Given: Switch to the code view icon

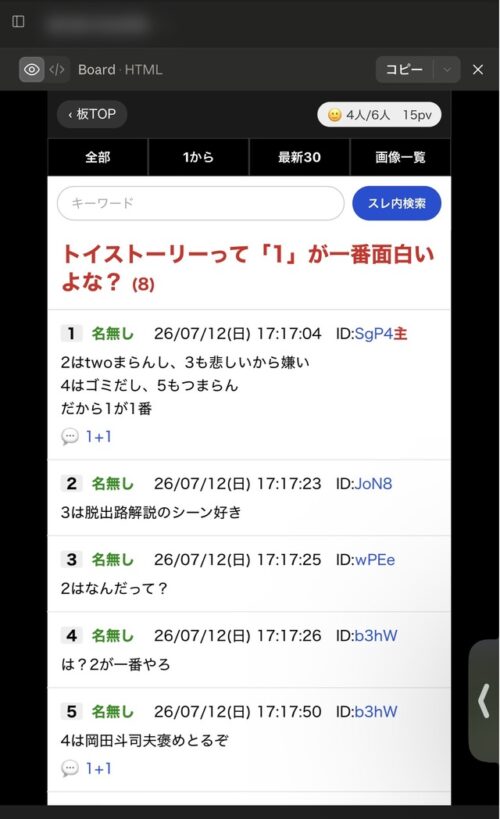Looking at the screenshot, I should pyautogui.click(x=57, y=69).
